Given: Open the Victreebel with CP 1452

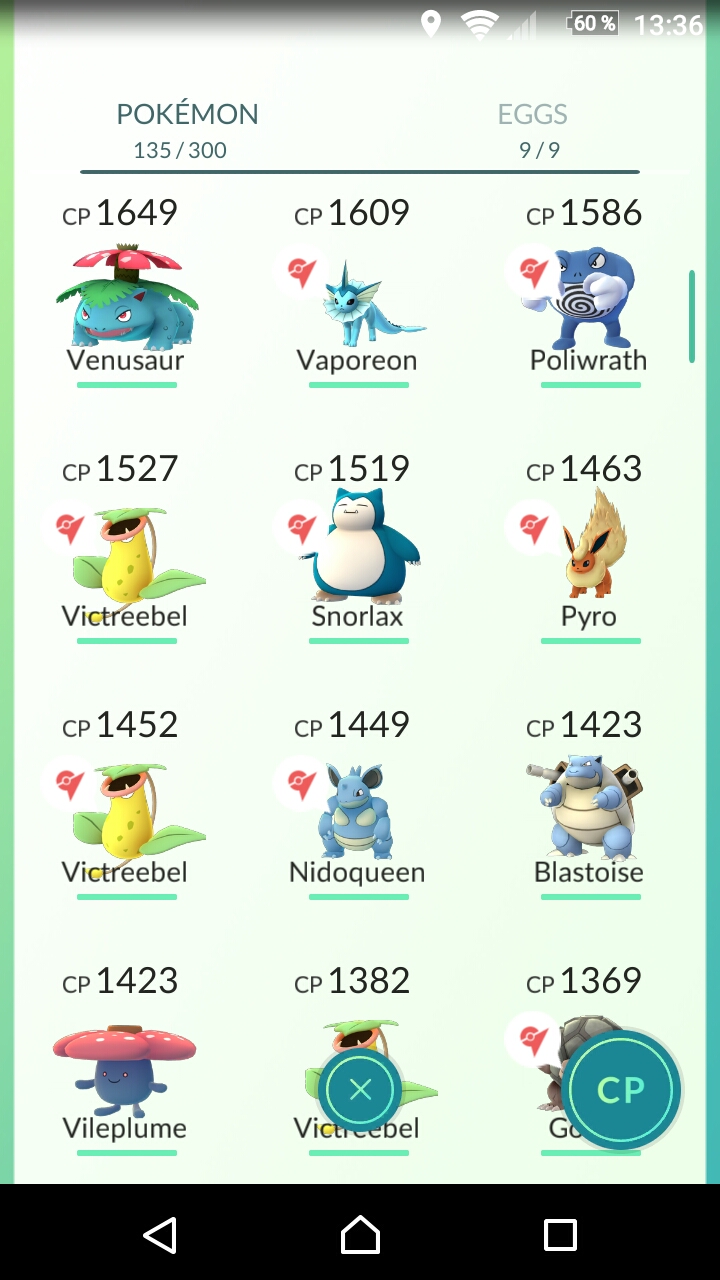Looking at the screenshot, I should [126, 804].
